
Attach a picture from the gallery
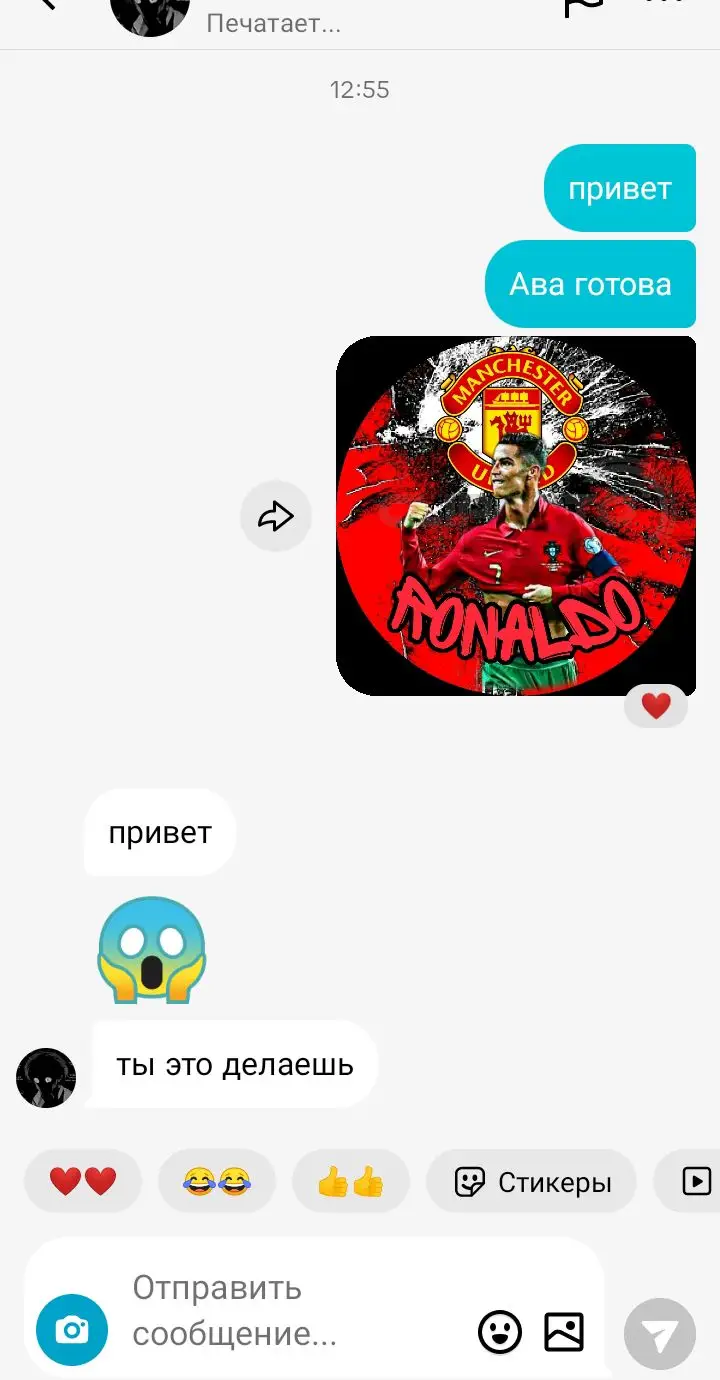(x=564, y=1332)
